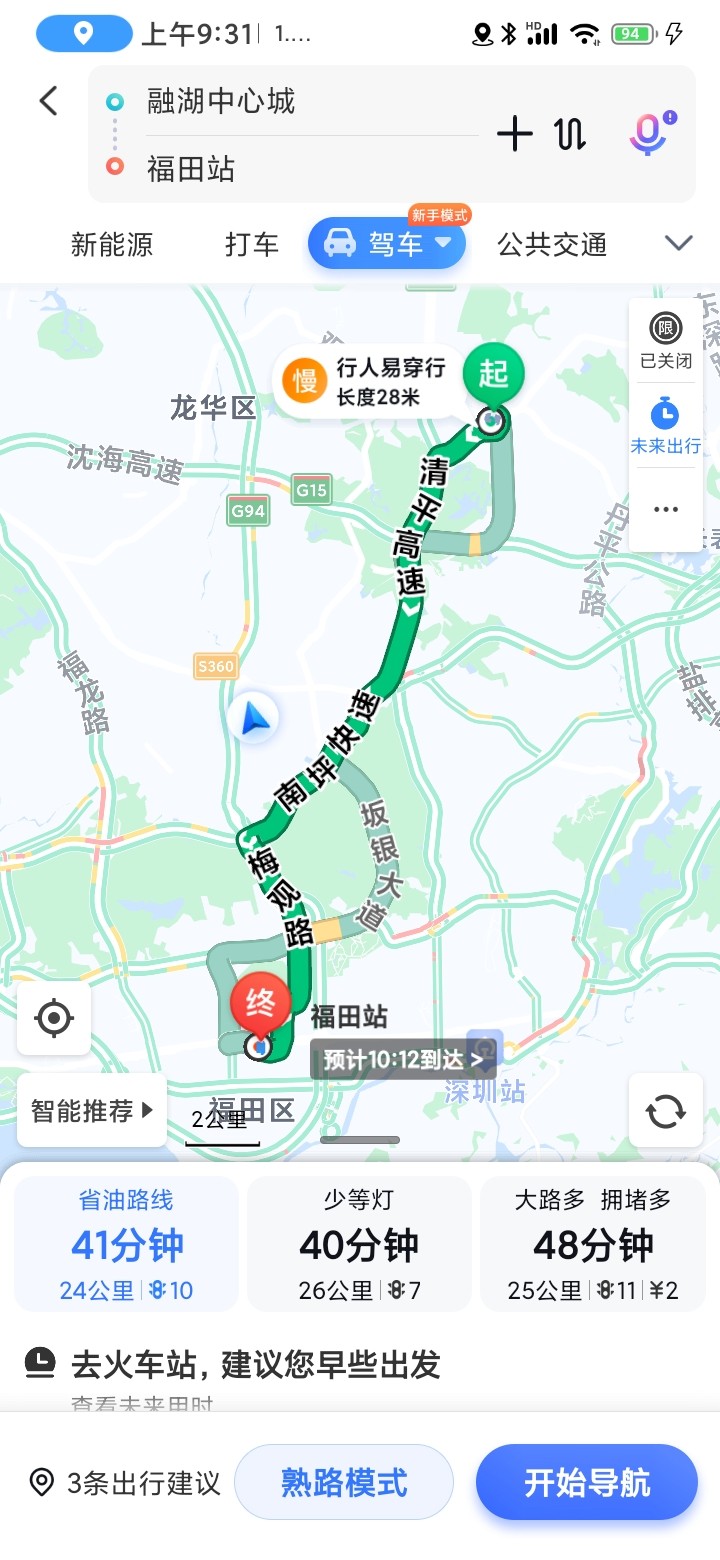Select the 少等灯 40分钟 route
720x1560 pixels.
coord(359,1244)
